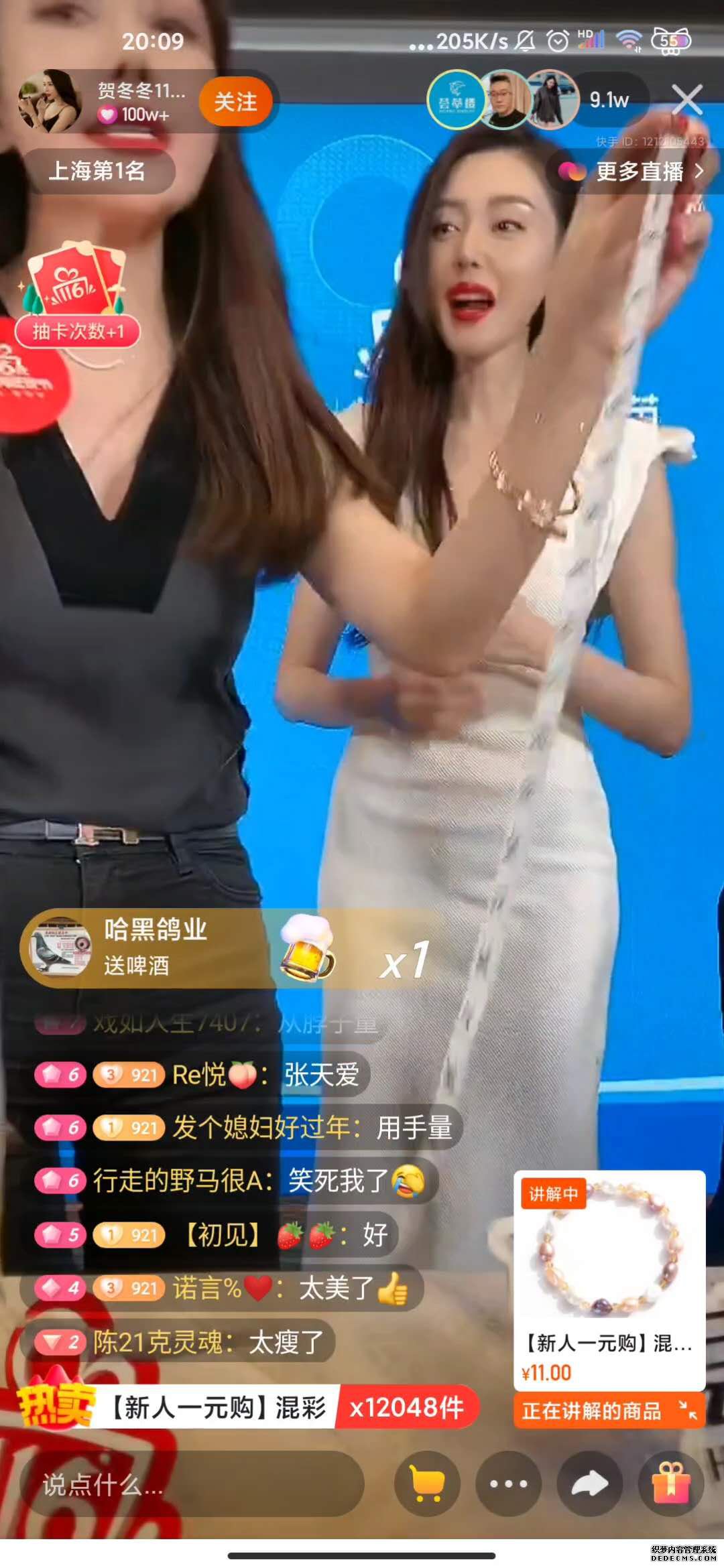
Task: View the 哈黑鸽业 gift sender
Action: 60,948
